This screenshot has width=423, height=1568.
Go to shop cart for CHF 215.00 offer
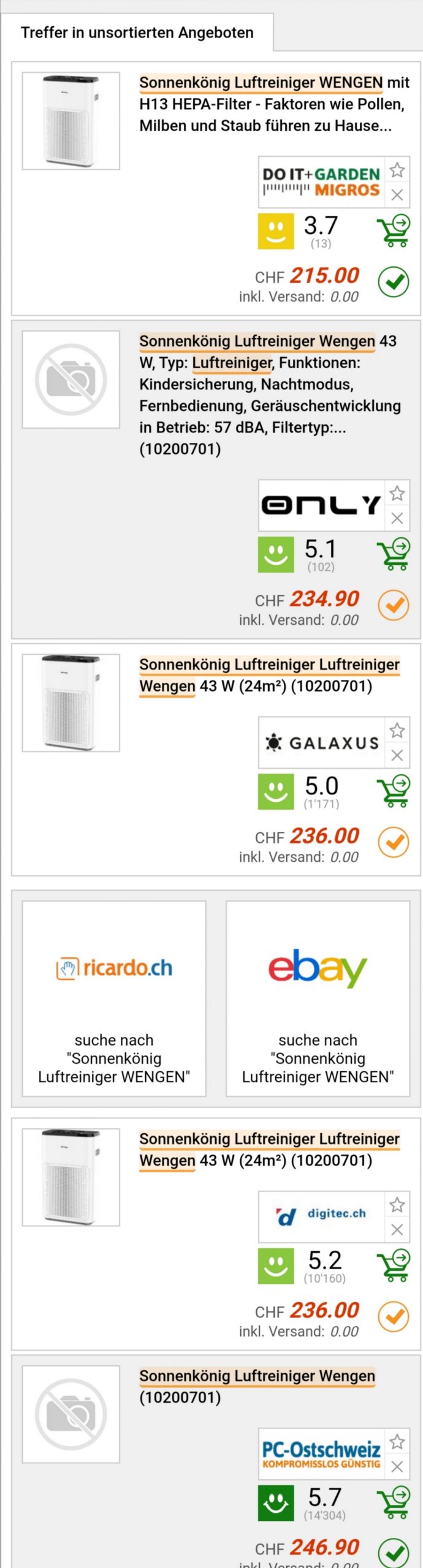pyautogui.click(x=393, y=230)
